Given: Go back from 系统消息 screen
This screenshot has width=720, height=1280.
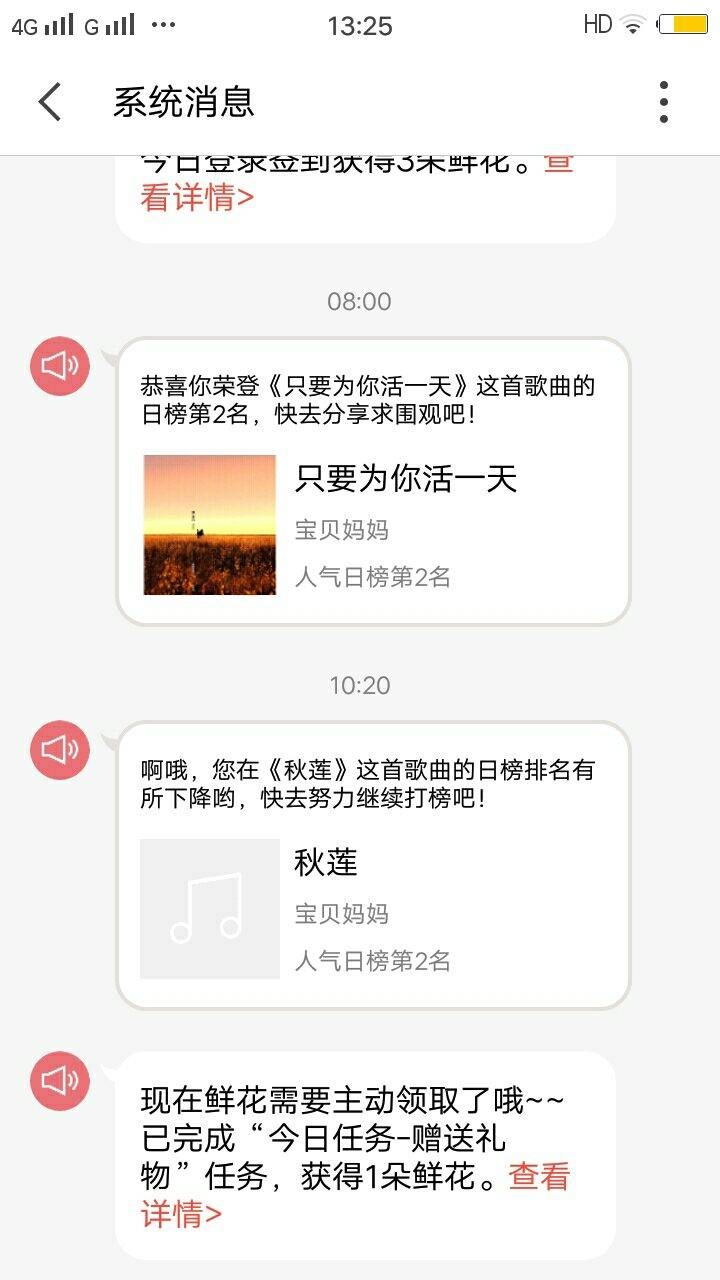Looking at the screenshot, I should point(50,102).
